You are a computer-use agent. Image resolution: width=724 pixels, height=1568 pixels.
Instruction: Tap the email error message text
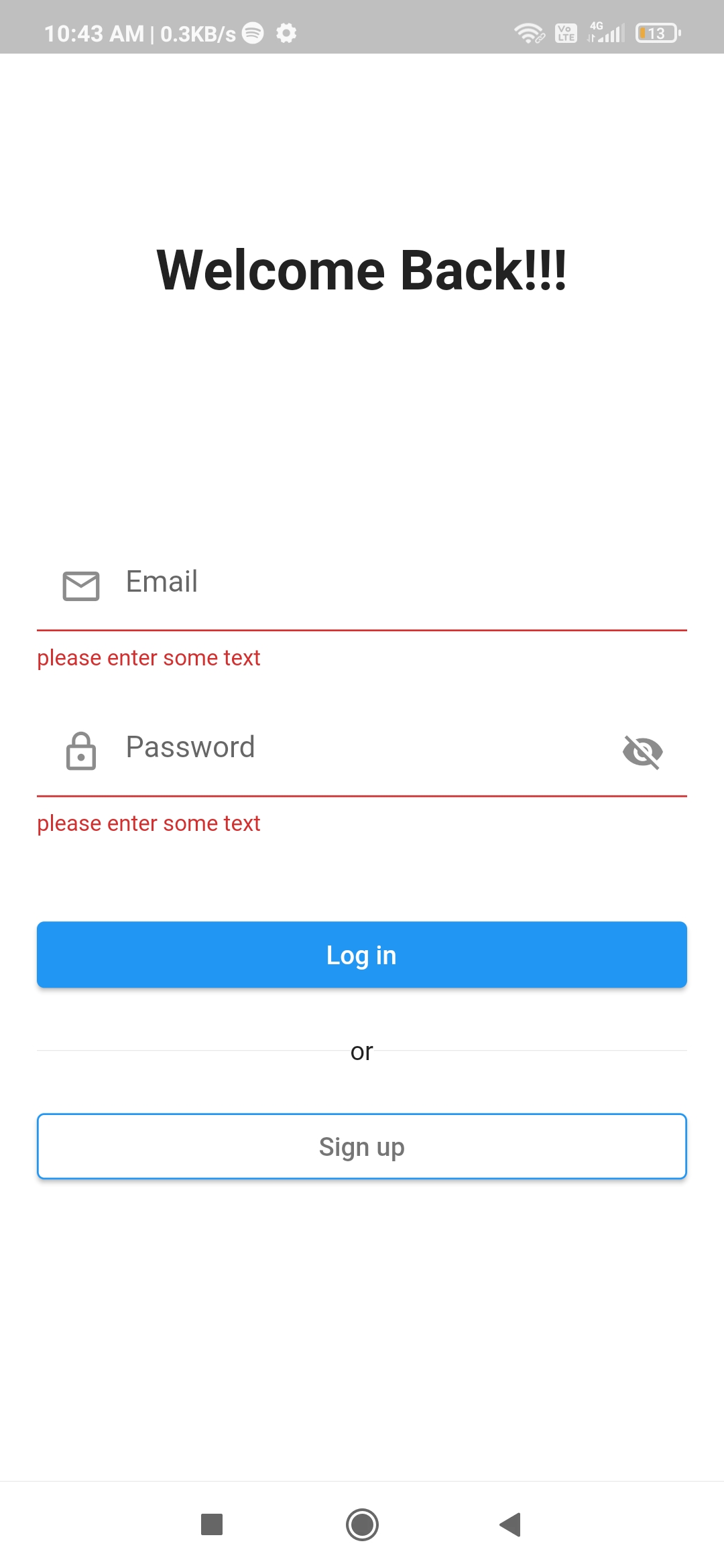[x=149, y=658]
